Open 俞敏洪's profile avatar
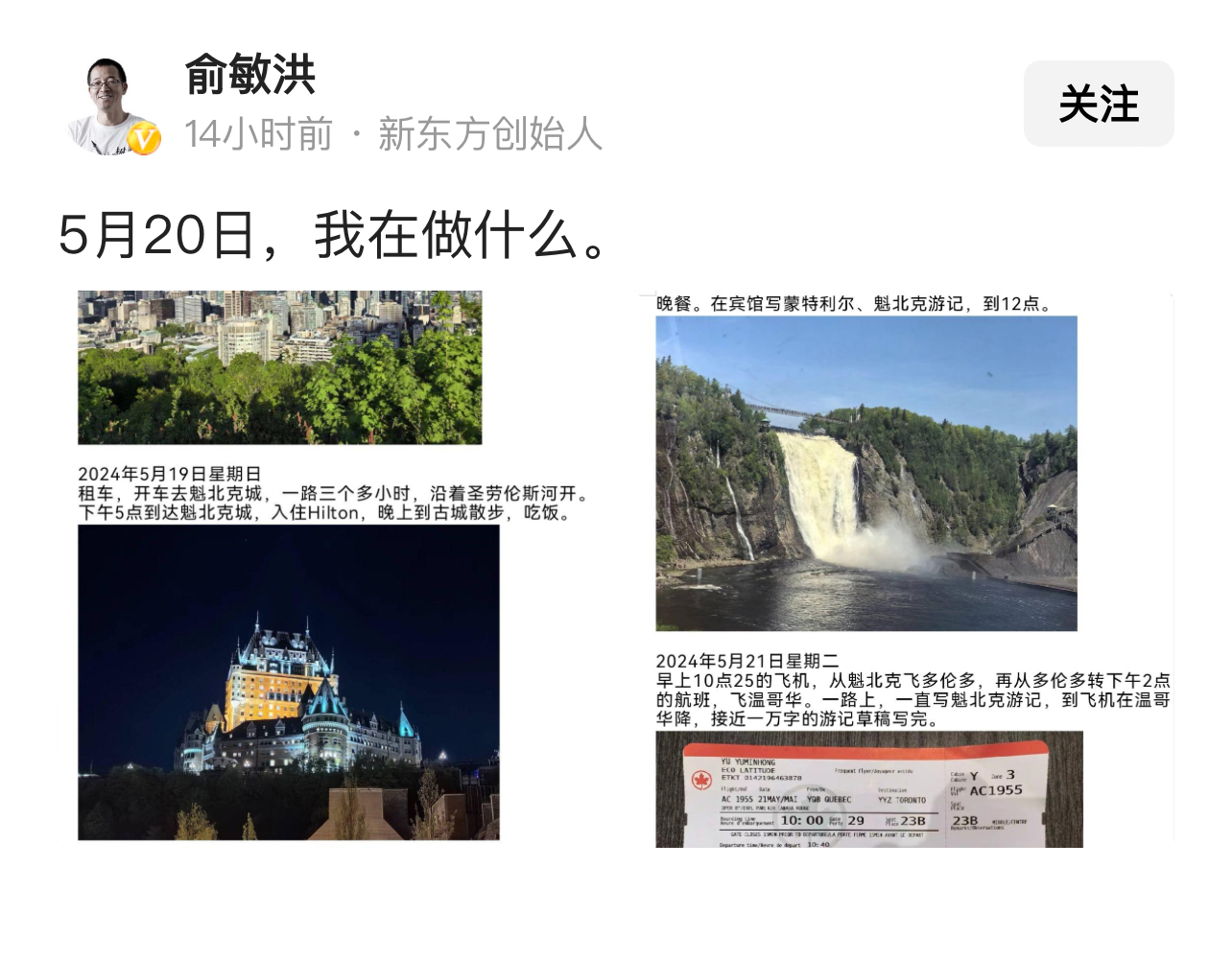1232x961 pixels. click(x=111, y=105)
